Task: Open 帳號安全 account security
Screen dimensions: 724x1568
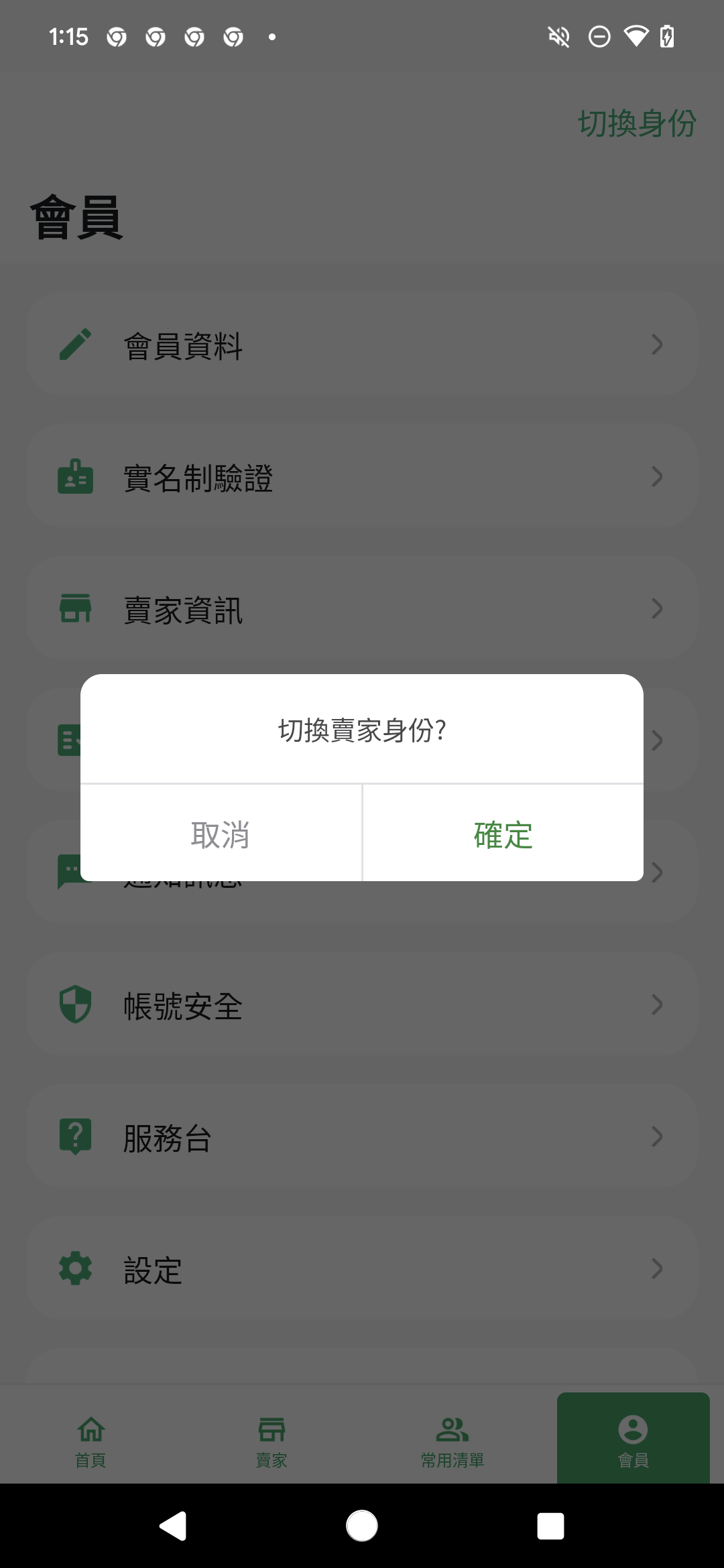Action: 362,1004
